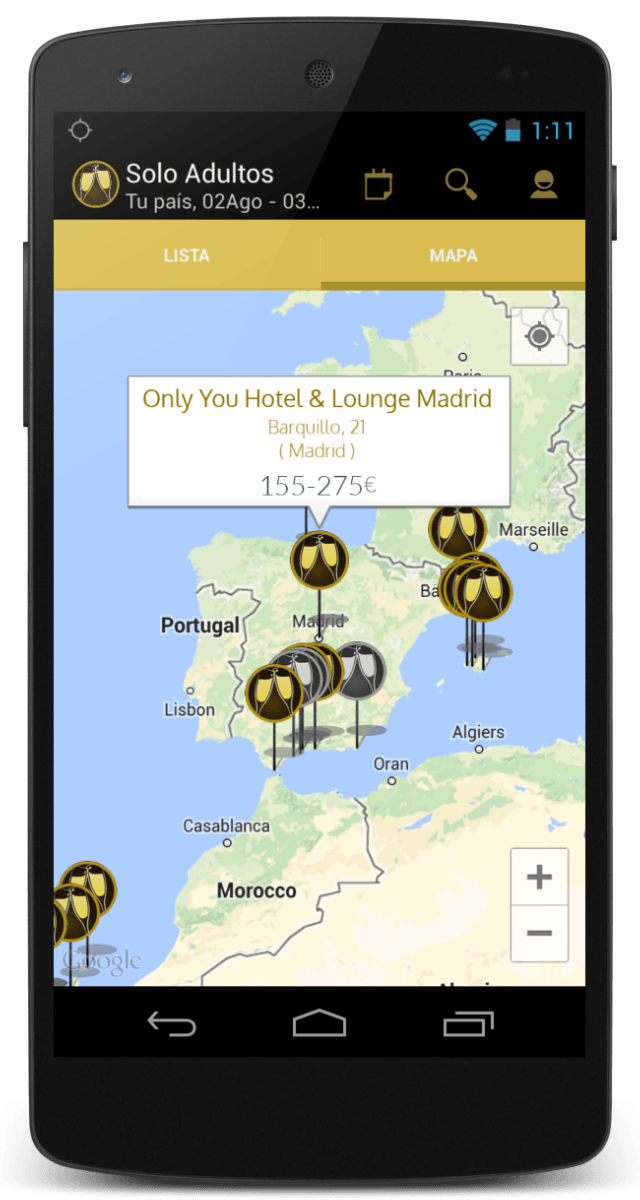Tap the Solo Adultos champagne logo button

(x=96, y=184)
